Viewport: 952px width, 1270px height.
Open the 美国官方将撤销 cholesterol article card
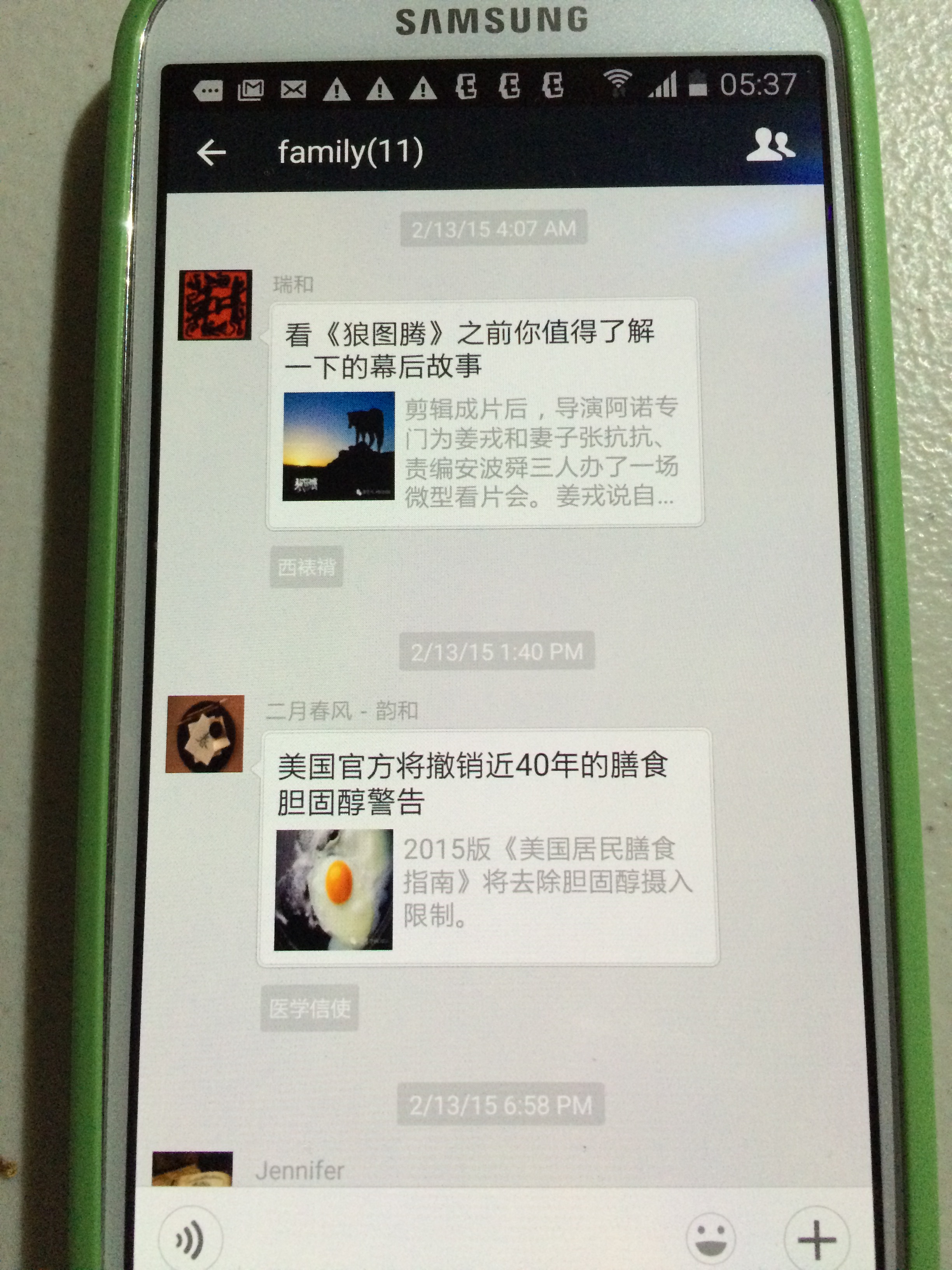[x=488, y=847]
